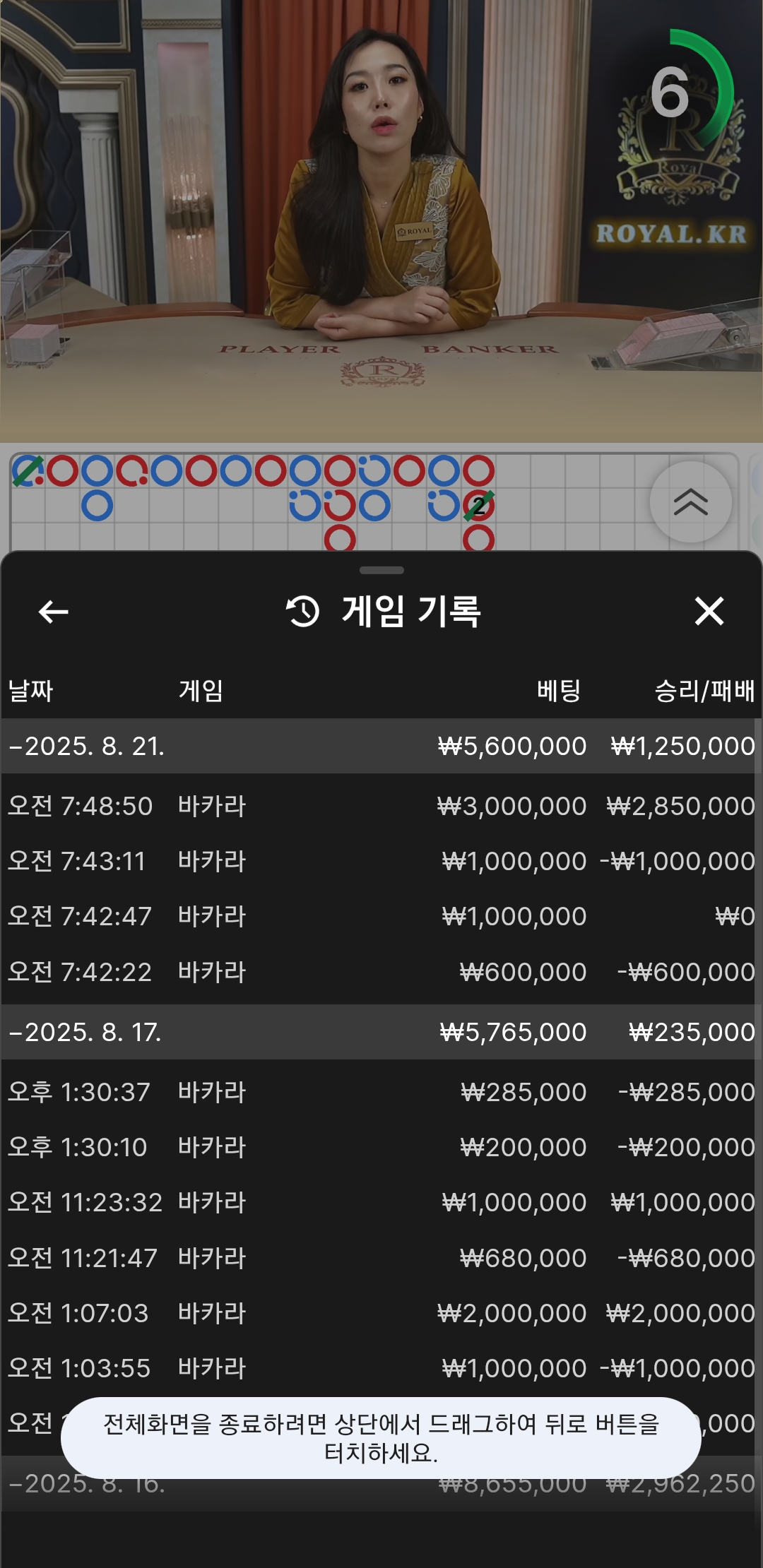Open the 오전 7:42:22 바카라 record
The width and height of the screenshot is (763, 1568).
click(381, 972)
